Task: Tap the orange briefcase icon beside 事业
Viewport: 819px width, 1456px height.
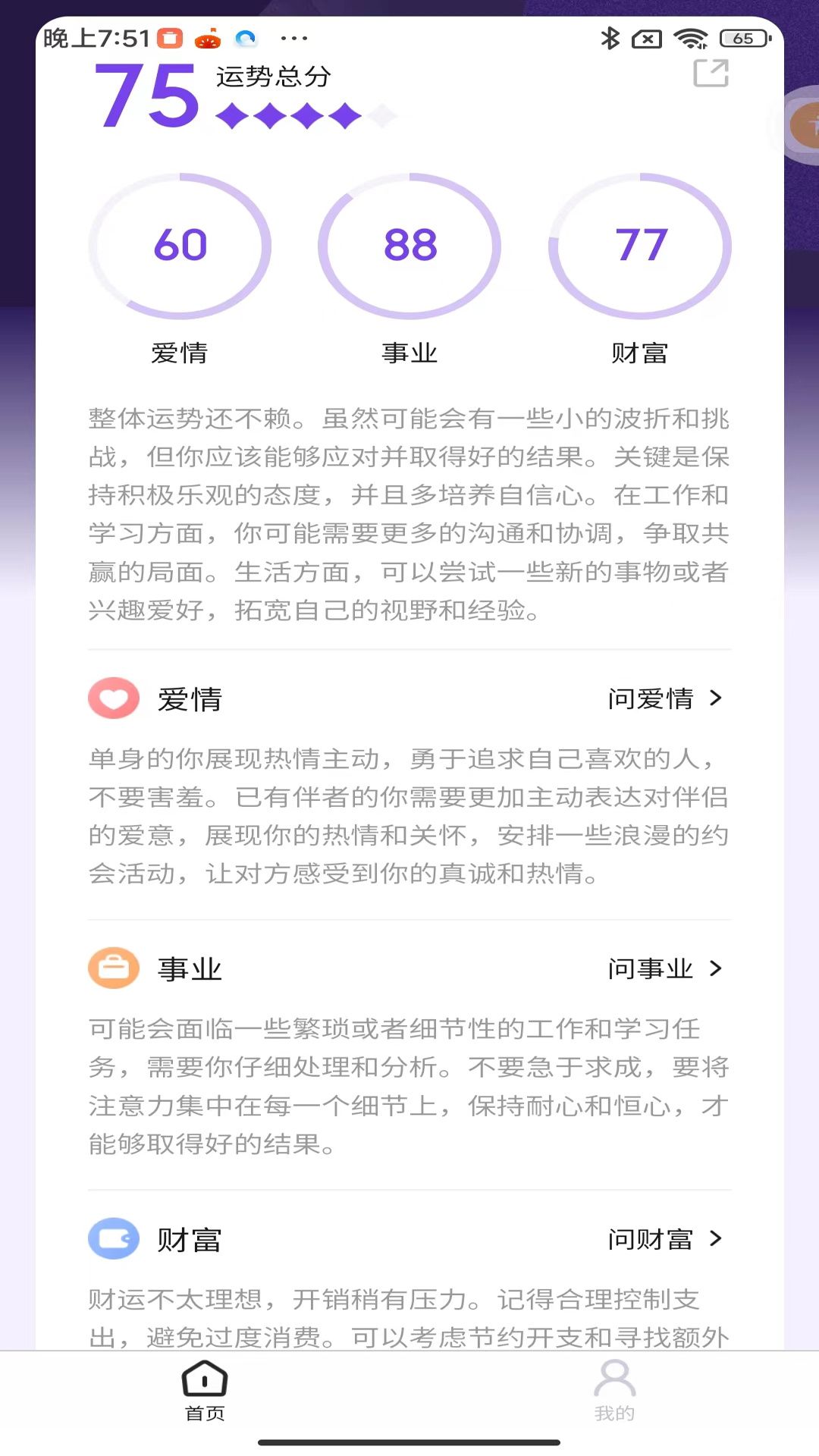Action: [x=113, y=968]
